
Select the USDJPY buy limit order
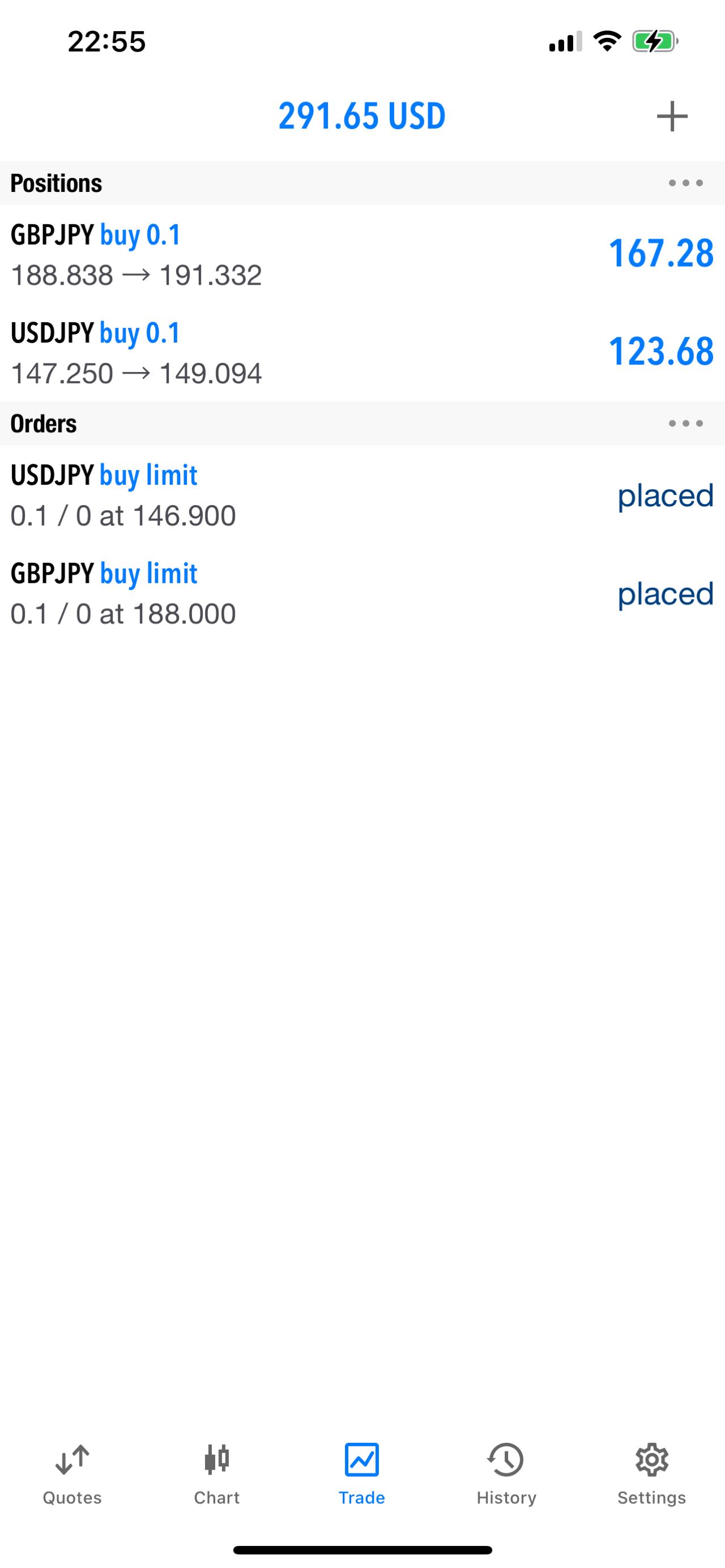point(362,494)
